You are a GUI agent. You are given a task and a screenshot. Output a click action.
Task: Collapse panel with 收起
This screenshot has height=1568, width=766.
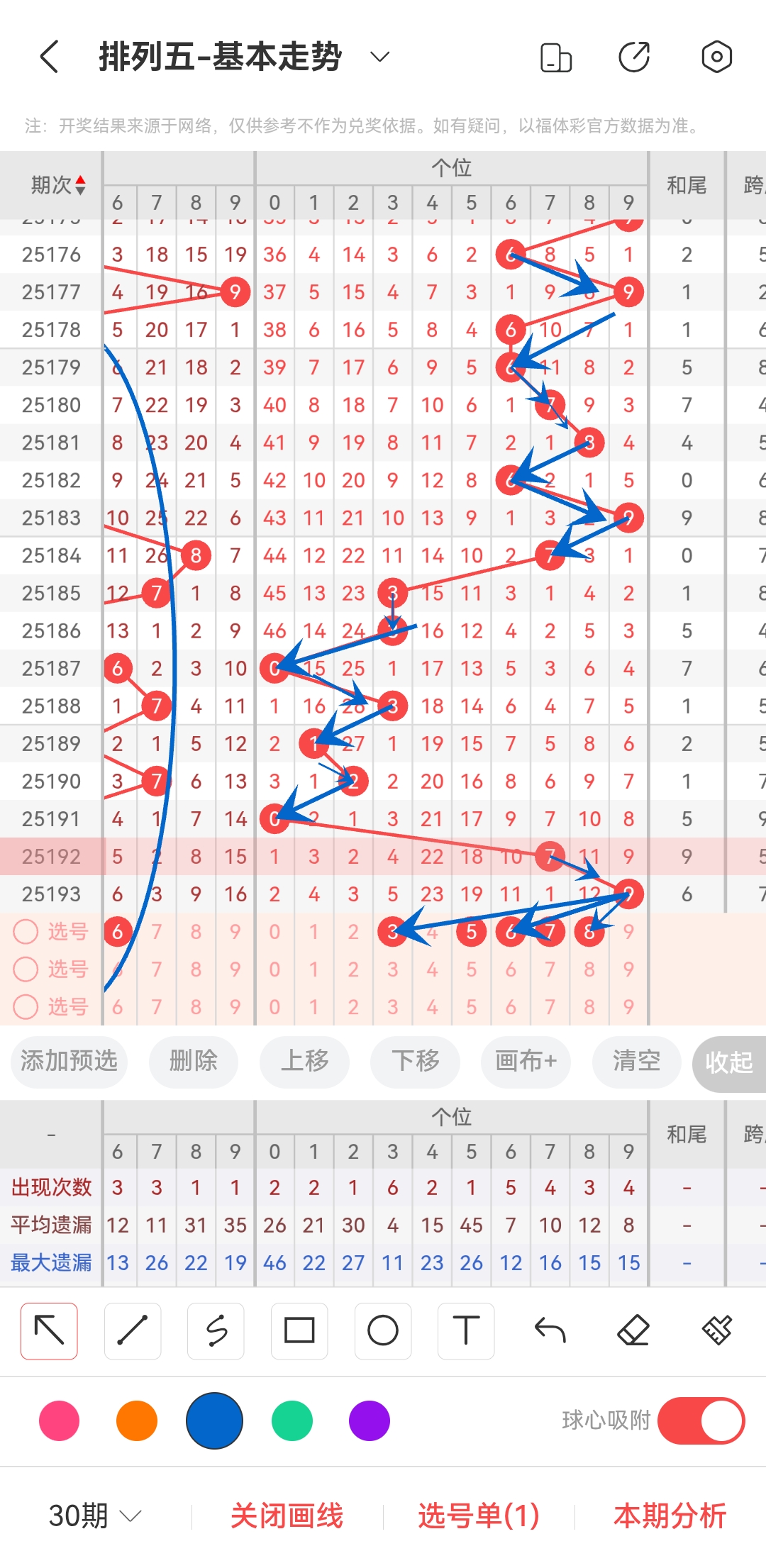pos(728,1062)
